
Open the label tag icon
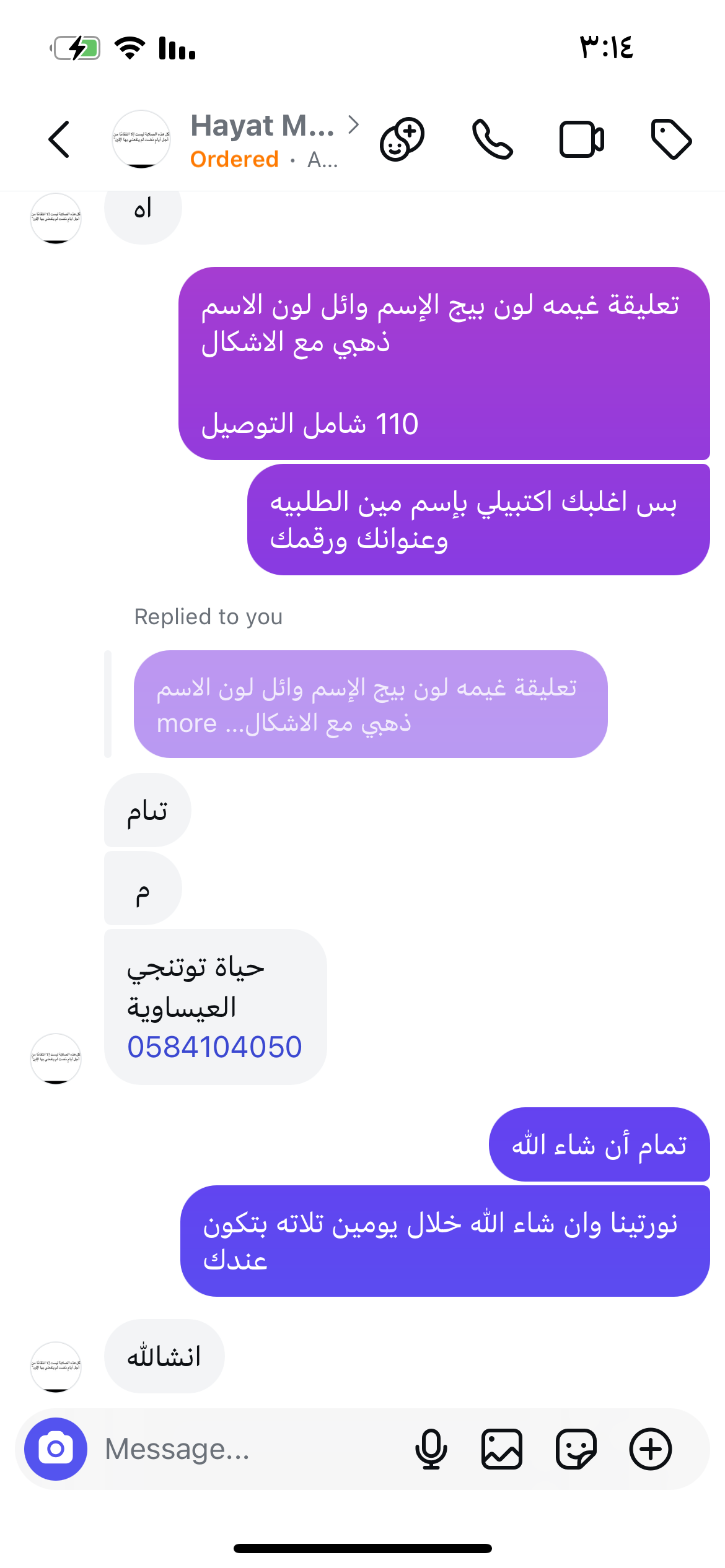tap(671, 139)
